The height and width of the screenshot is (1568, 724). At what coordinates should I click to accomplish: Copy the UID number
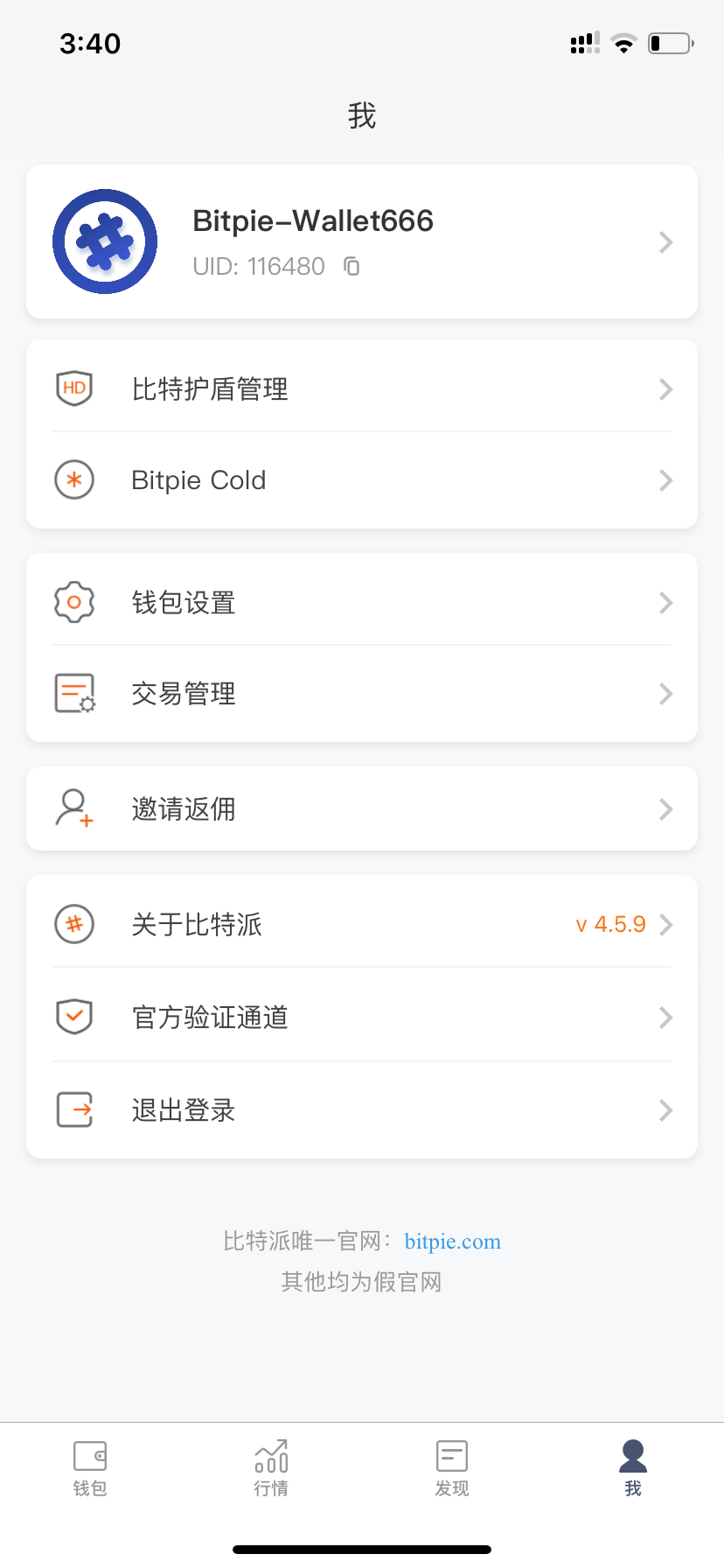(352, 266)
